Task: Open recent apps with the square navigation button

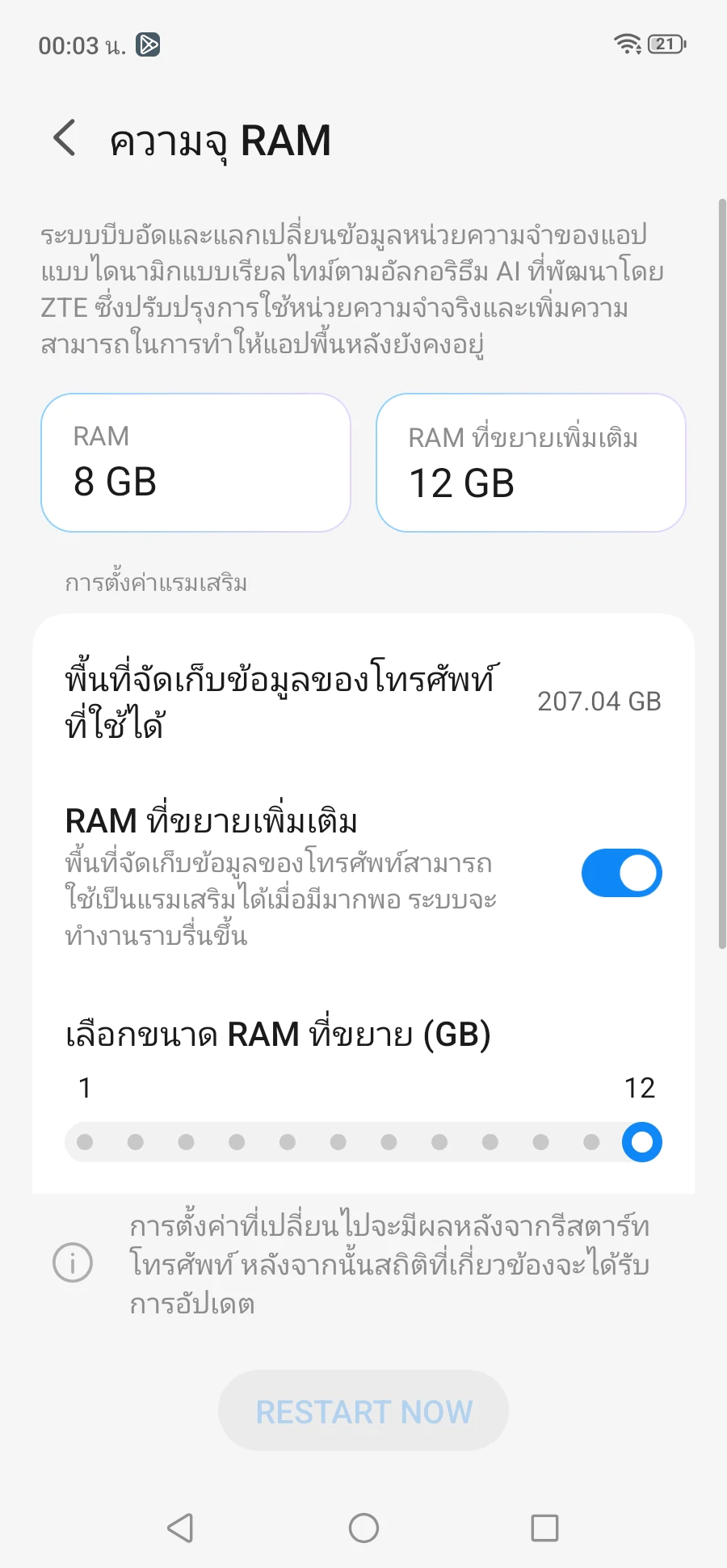Action: [544, 1528]
